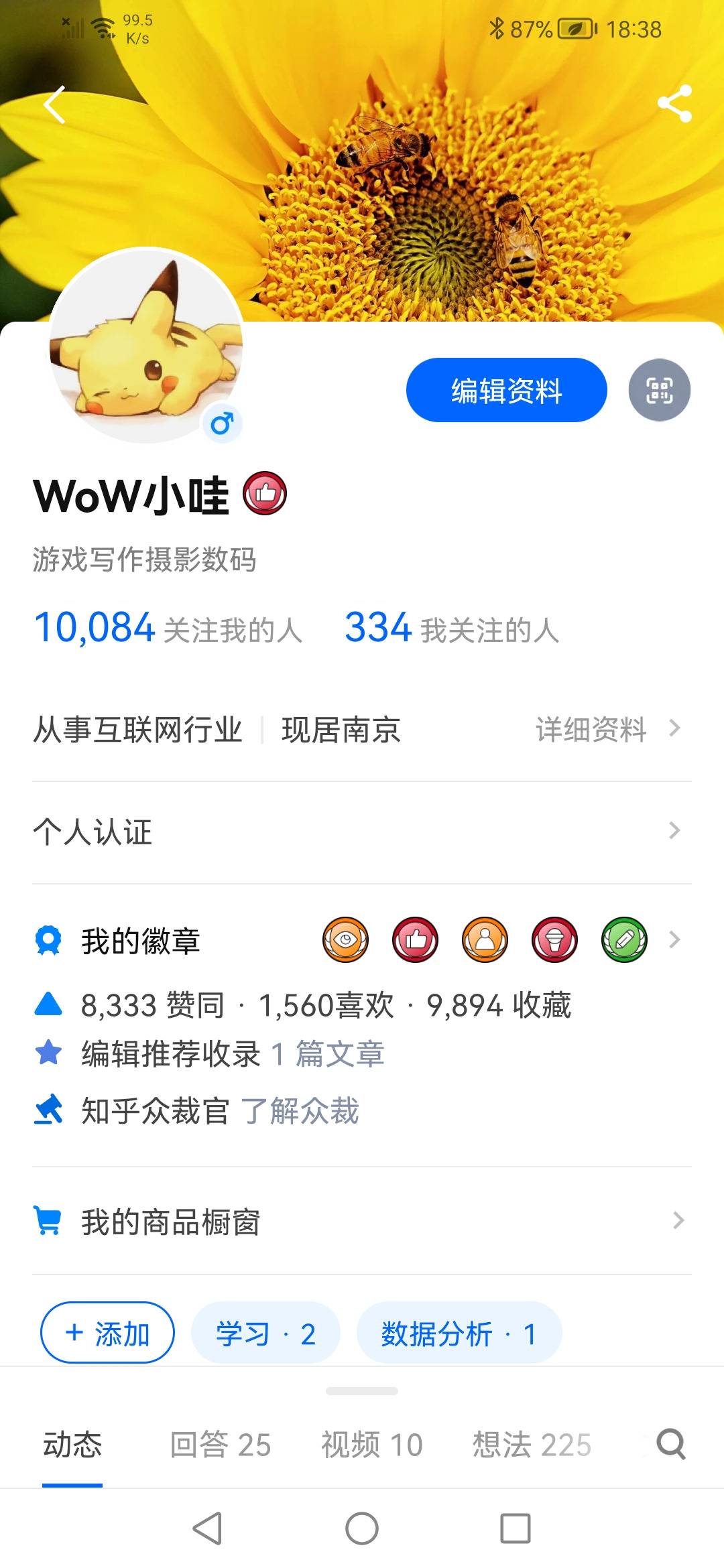Select the 数据分析 · 1 chip

pyautogui.click(x=459, y=1333)
